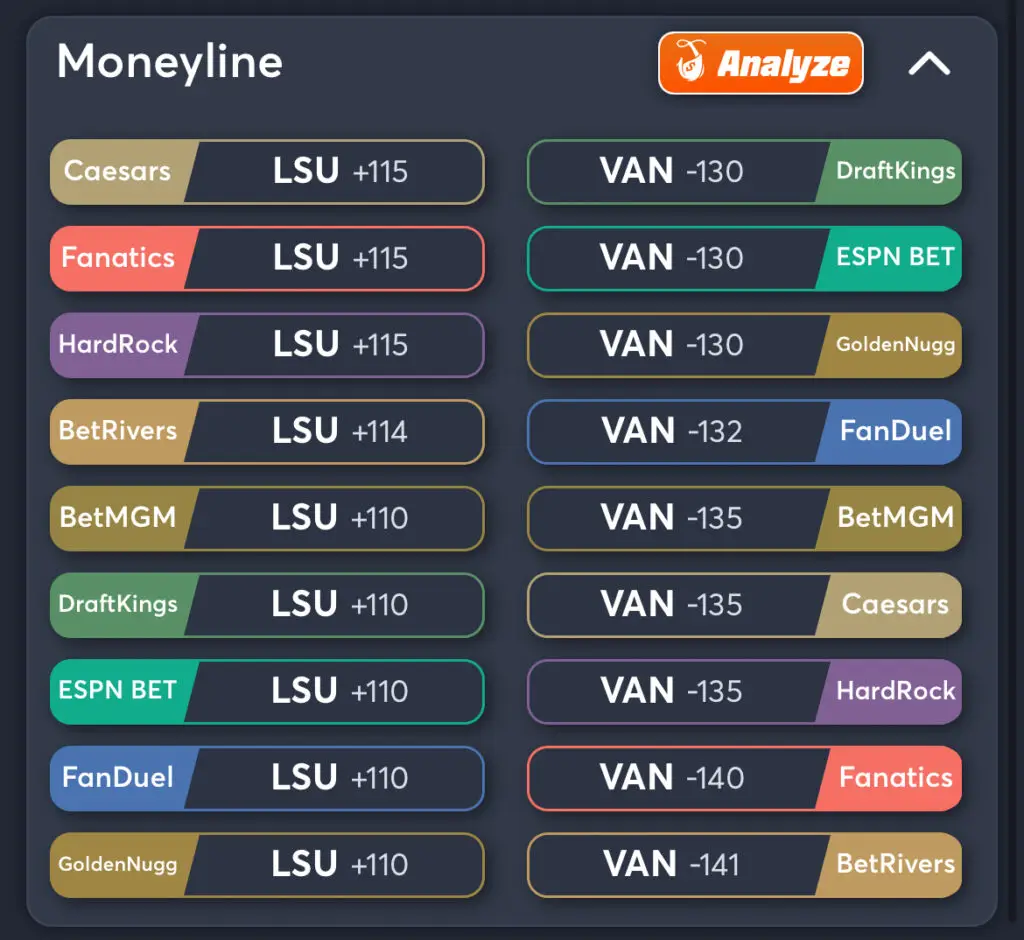Choose ESPN BET LSU +110
This screenshot has width=1024, height=940.
pos(267,691)
